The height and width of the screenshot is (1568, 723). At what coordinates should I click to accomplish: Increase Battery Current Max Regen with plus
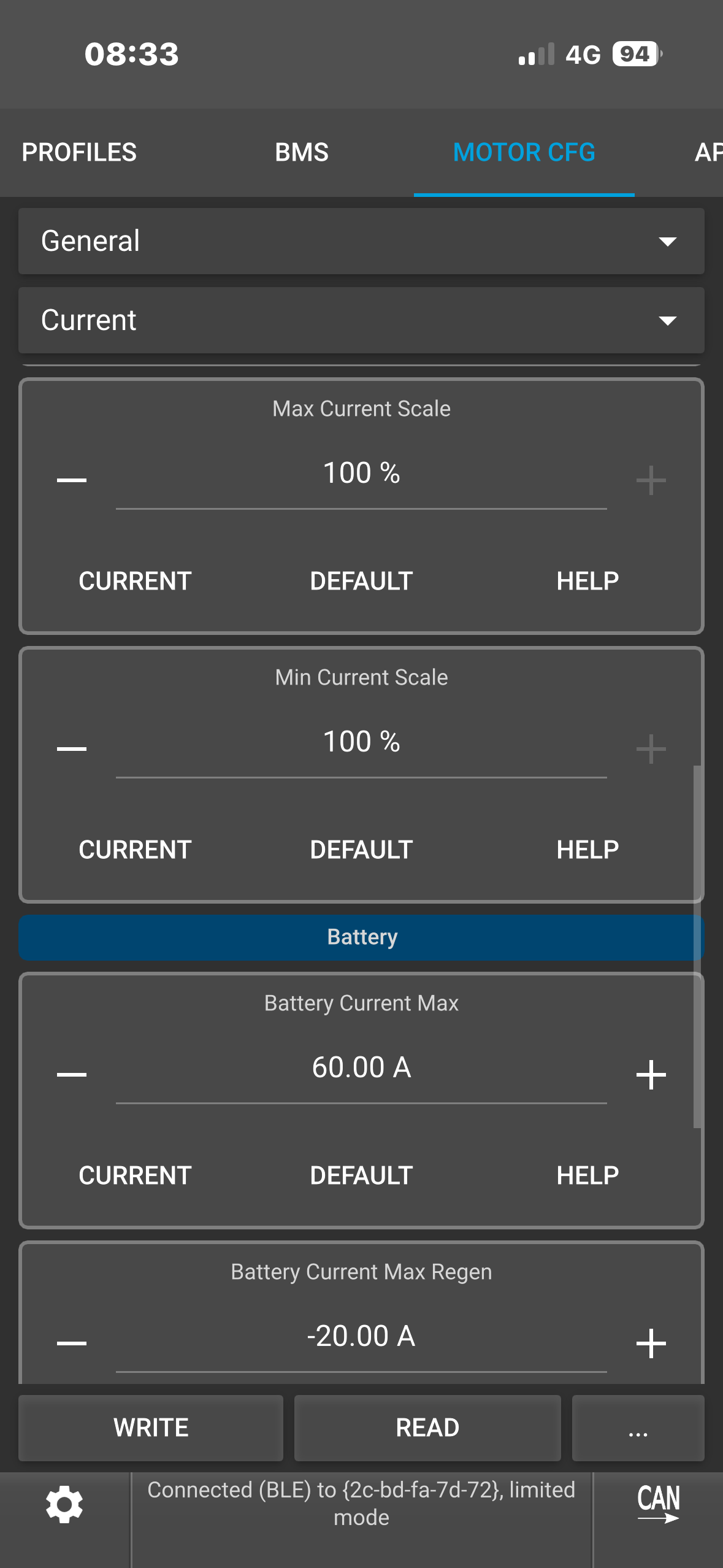(651, 1343)
